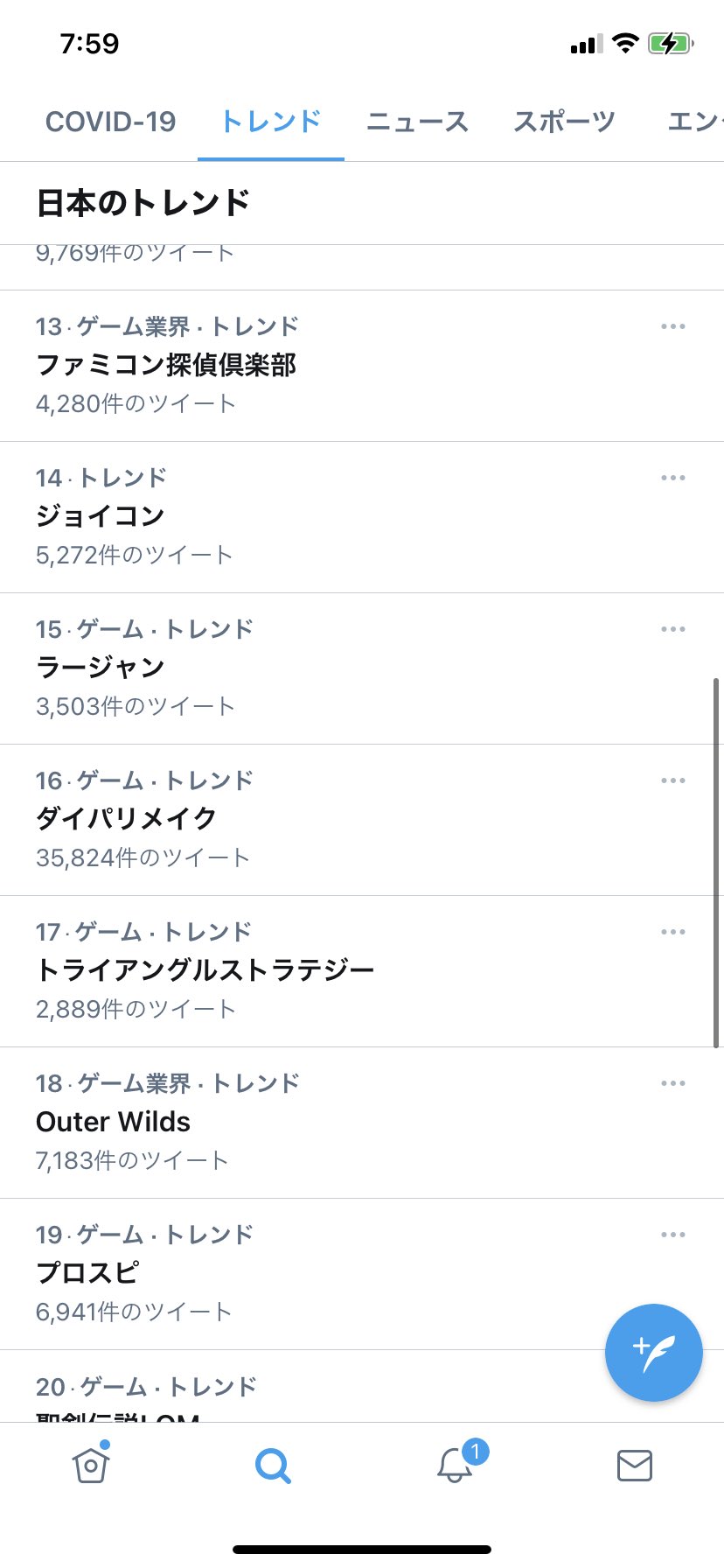The height and width of the screenshot is (1568, 724).
Task: Go to the home timeline
Action: pos(91,1465)
